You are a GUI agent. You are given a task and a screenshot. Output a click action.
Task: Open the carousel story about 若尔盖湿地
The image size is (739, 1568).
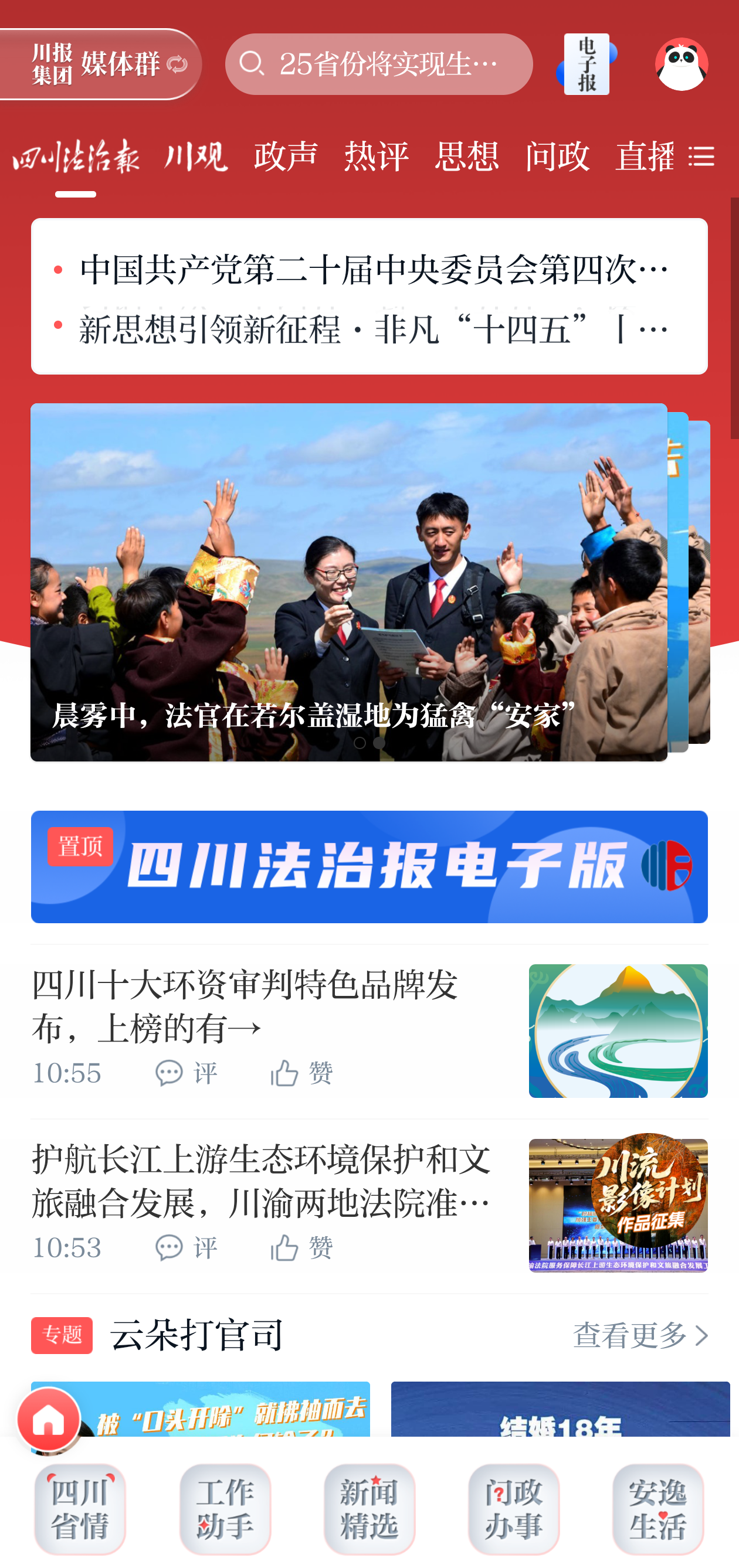(348, 581)
